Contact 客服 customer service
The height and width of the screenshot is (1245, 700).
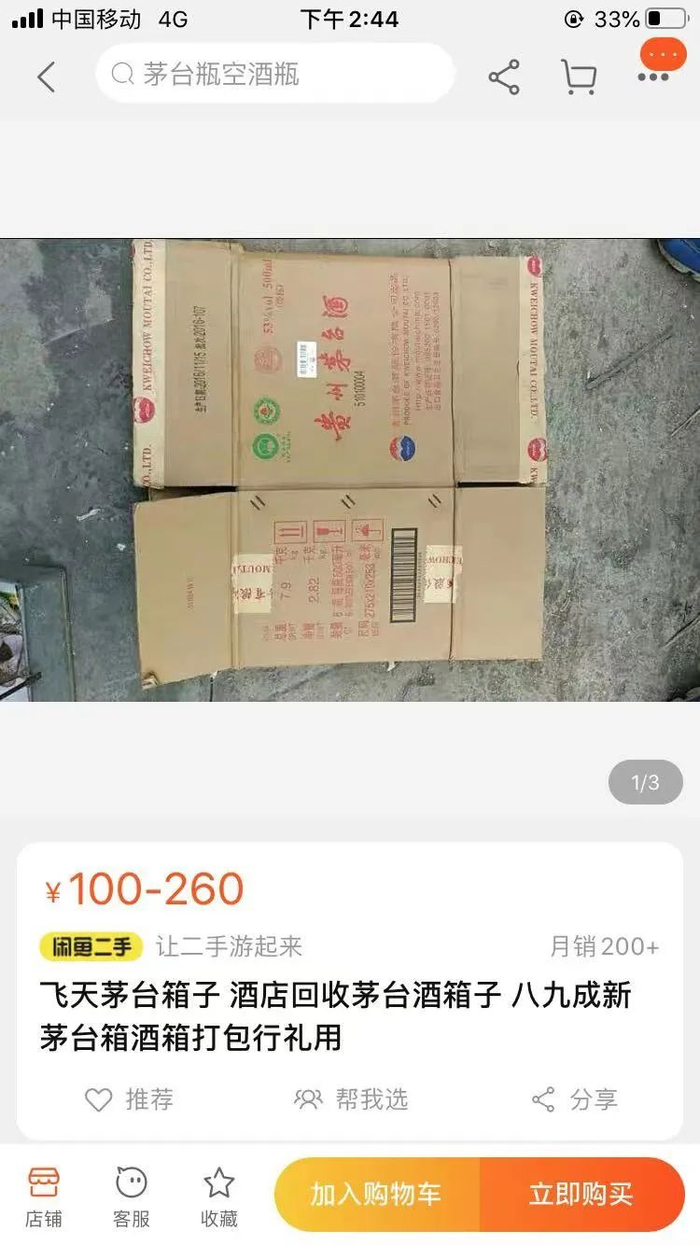pyautogui.click(x=131, y=1196)
